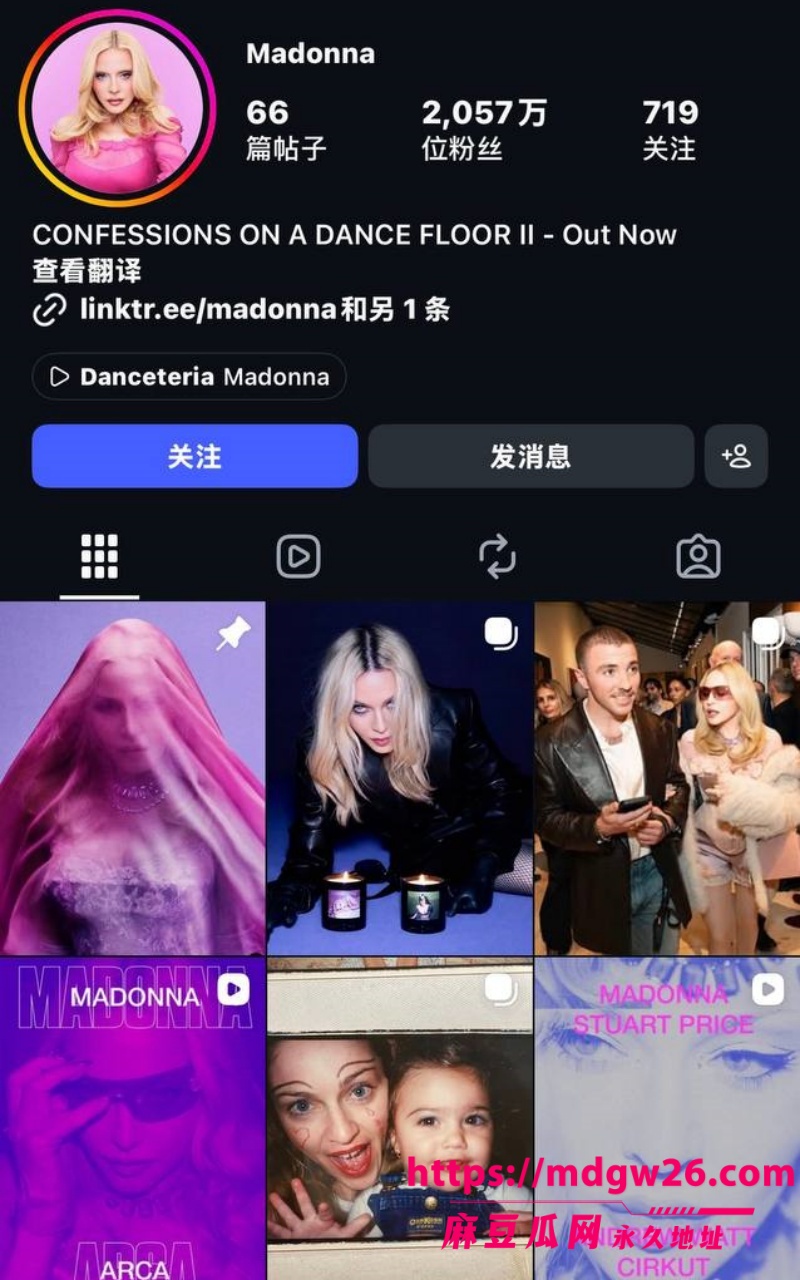The height and width of the screenshot is (1280, 800).
Task: View the 2,057万 followers list
Action: [x=484, y=129]
